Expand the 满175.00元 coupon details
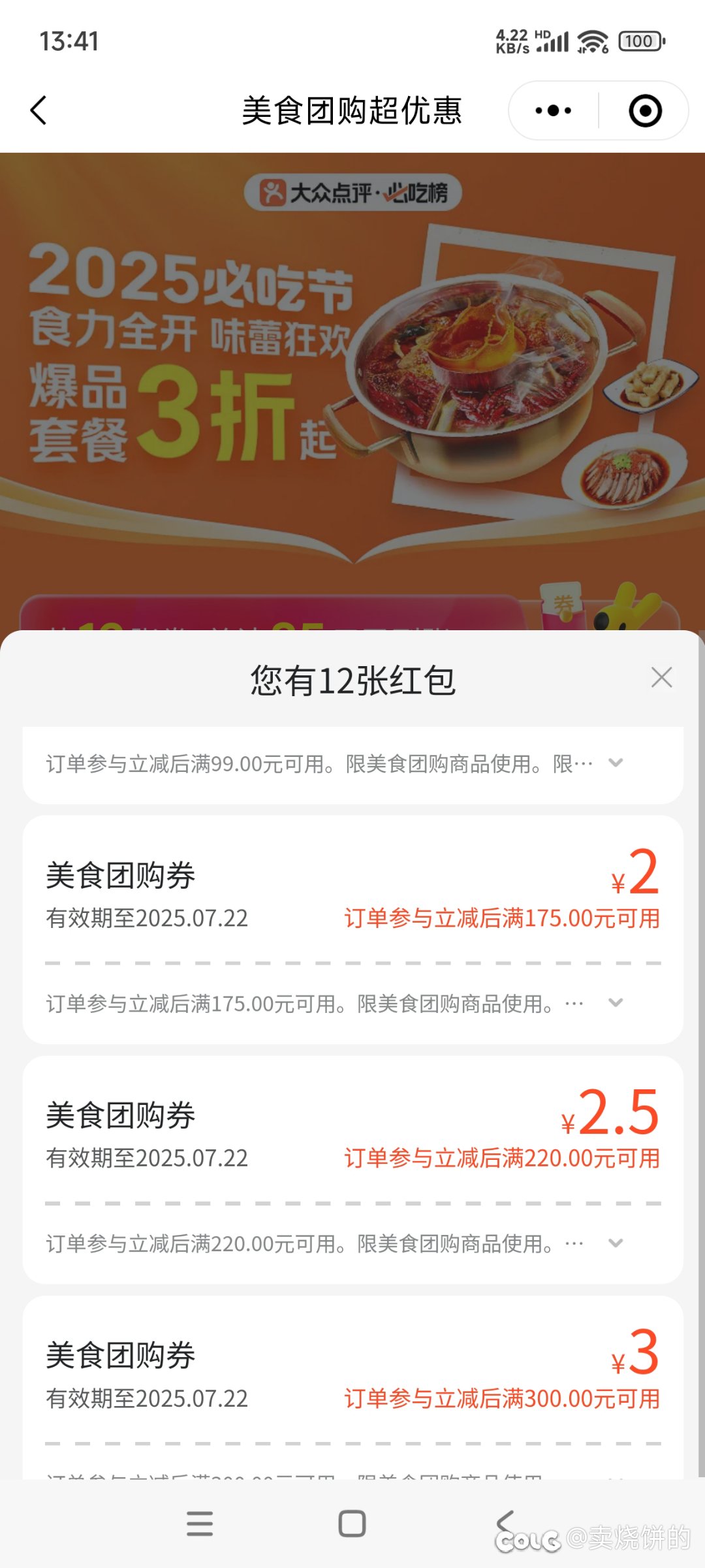This screenshot has width=705, height=1568. [616, 1002]
